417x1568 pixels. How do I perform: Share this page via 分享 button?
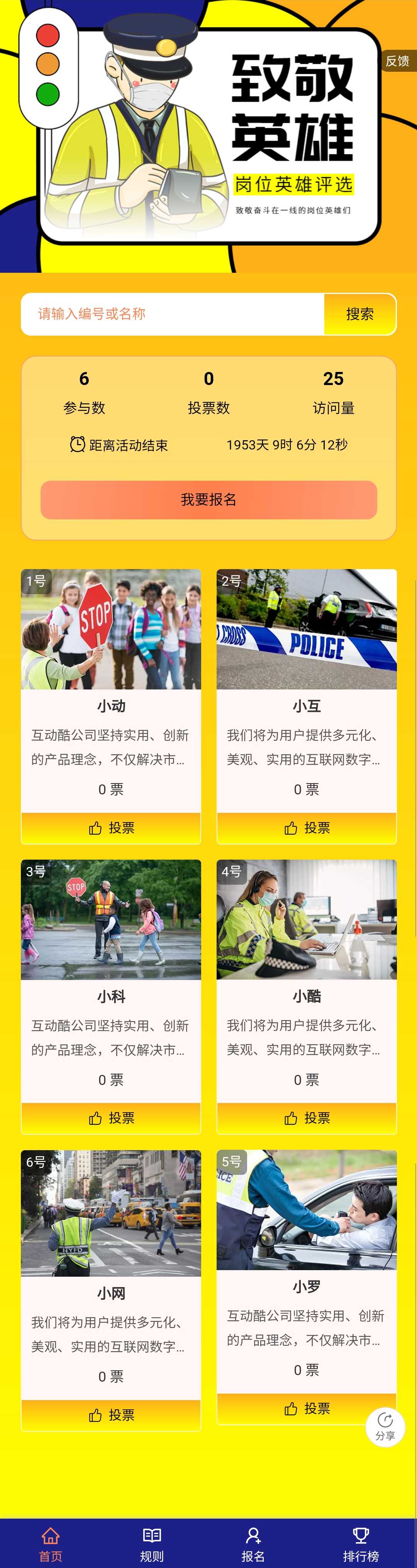click(x=385, y=1428)
